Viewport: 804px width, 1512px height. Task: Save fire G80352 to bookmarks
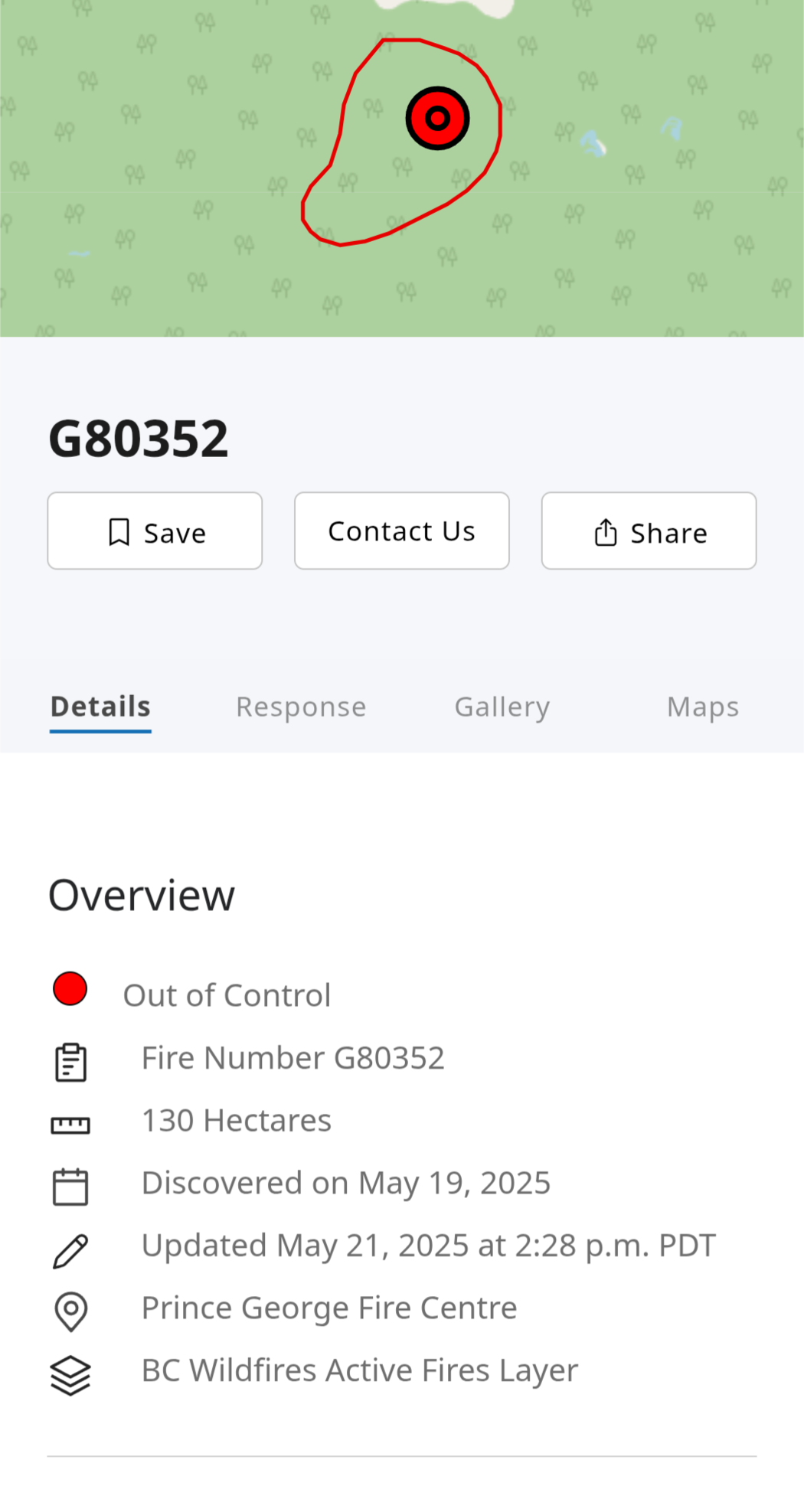[155, 531]
